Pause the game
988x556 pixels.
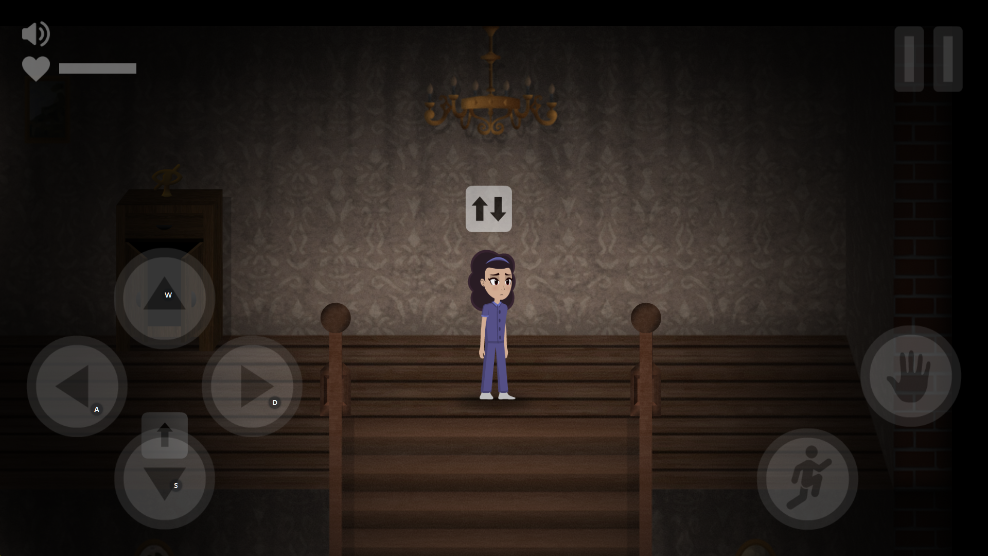[928, 59]
